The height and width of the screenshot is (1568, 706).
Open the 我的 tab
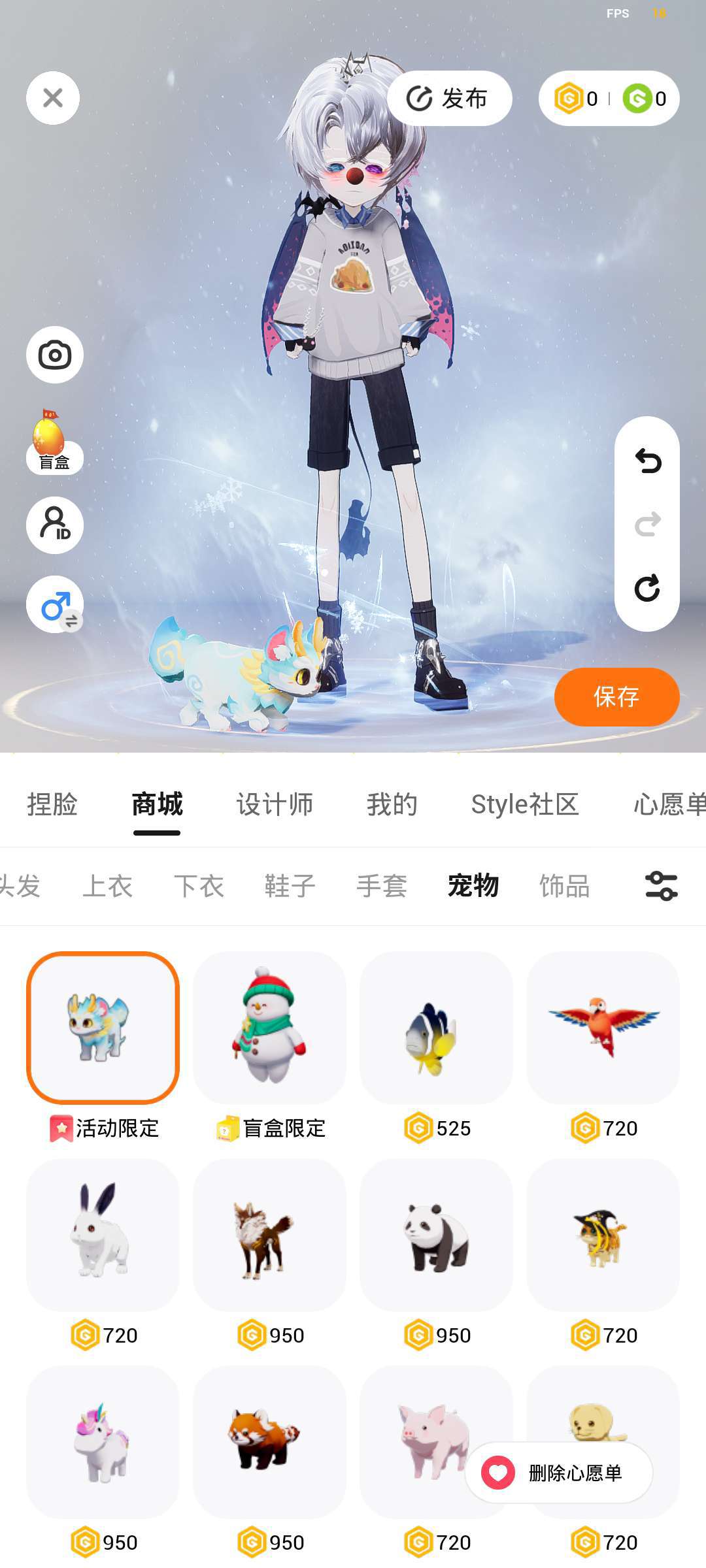tap(392, 804)
